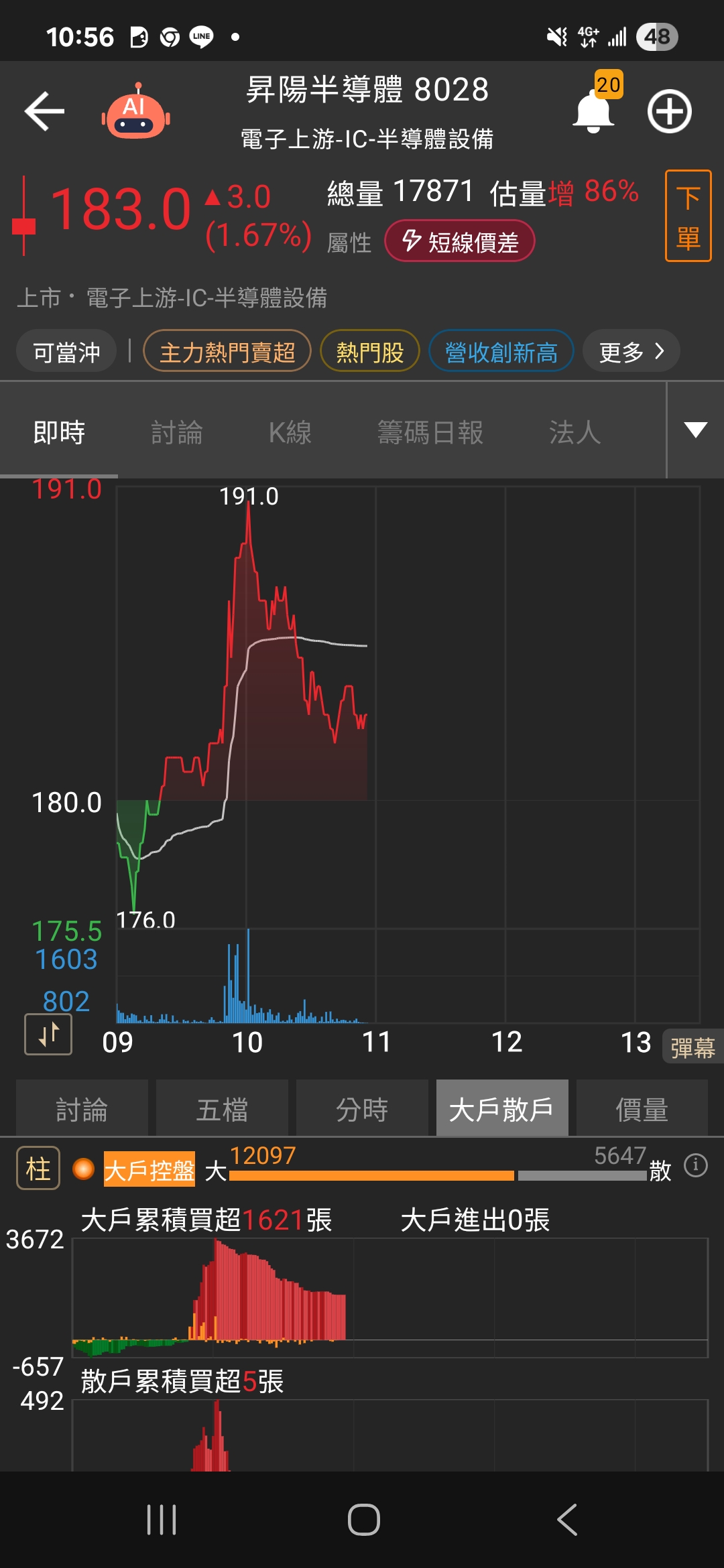The image size is (724, 1568).
Task: Add stock to watchlist with plus icon
Action: 669,111
